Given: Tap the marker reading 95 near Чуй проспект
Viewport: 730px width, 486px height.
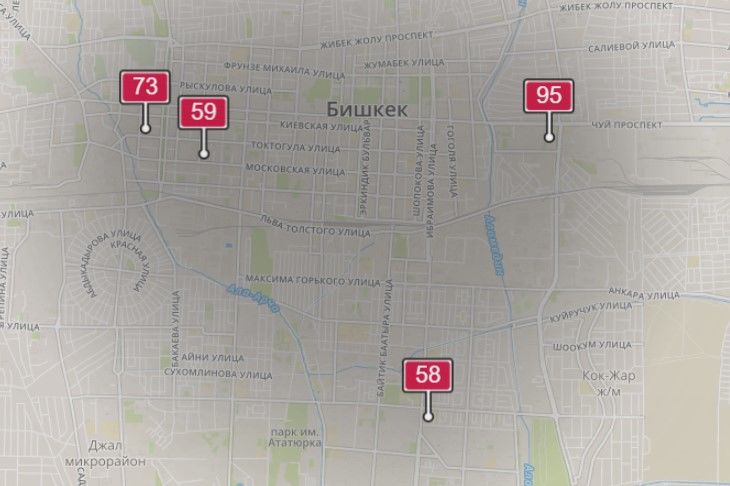Looking at the screenshot, I should [549, 96].
